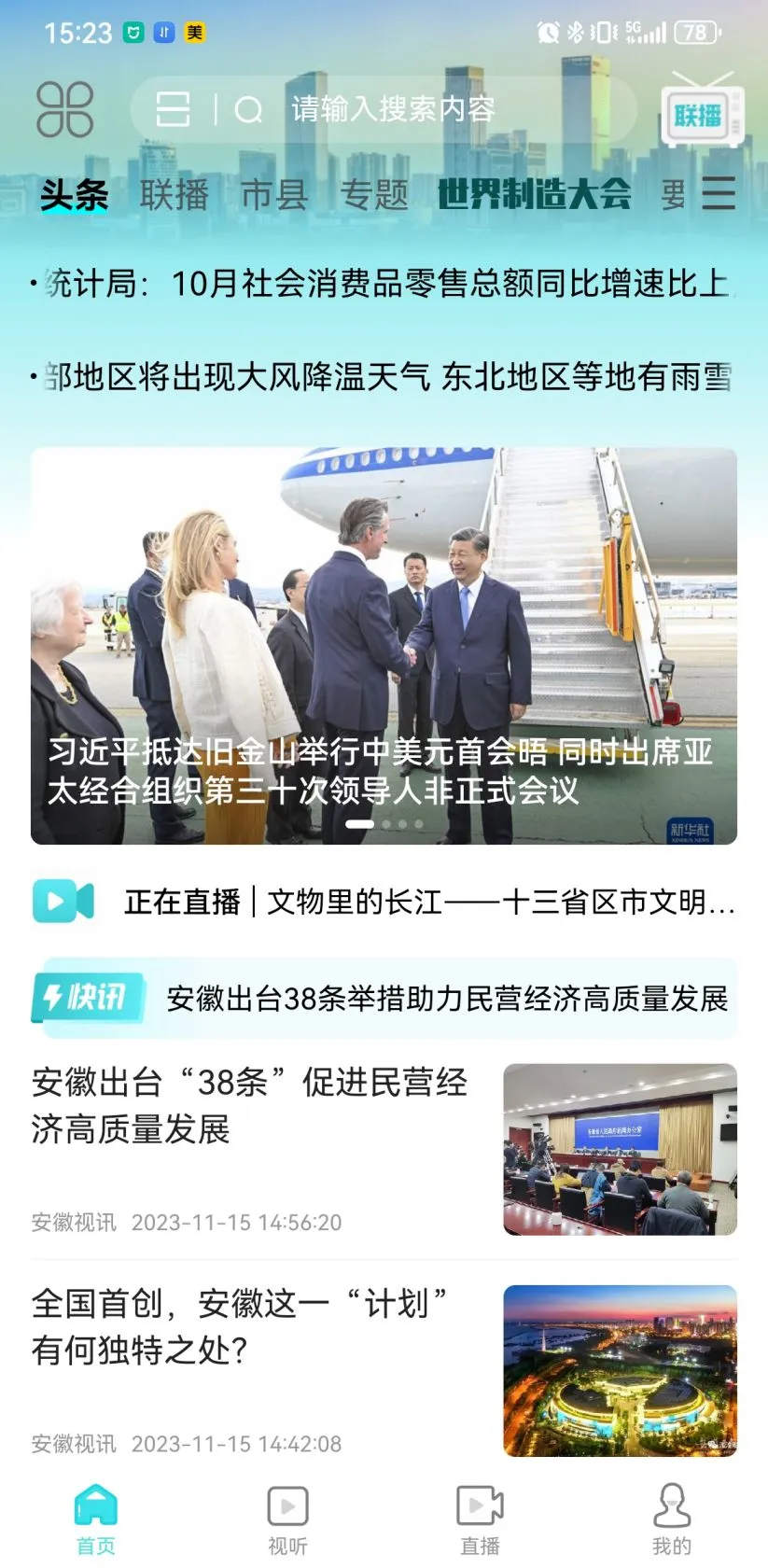Viewport: 768px width, 1568px height.
Task: Switch to the 联播 top tab
Action: click(175, 195)
